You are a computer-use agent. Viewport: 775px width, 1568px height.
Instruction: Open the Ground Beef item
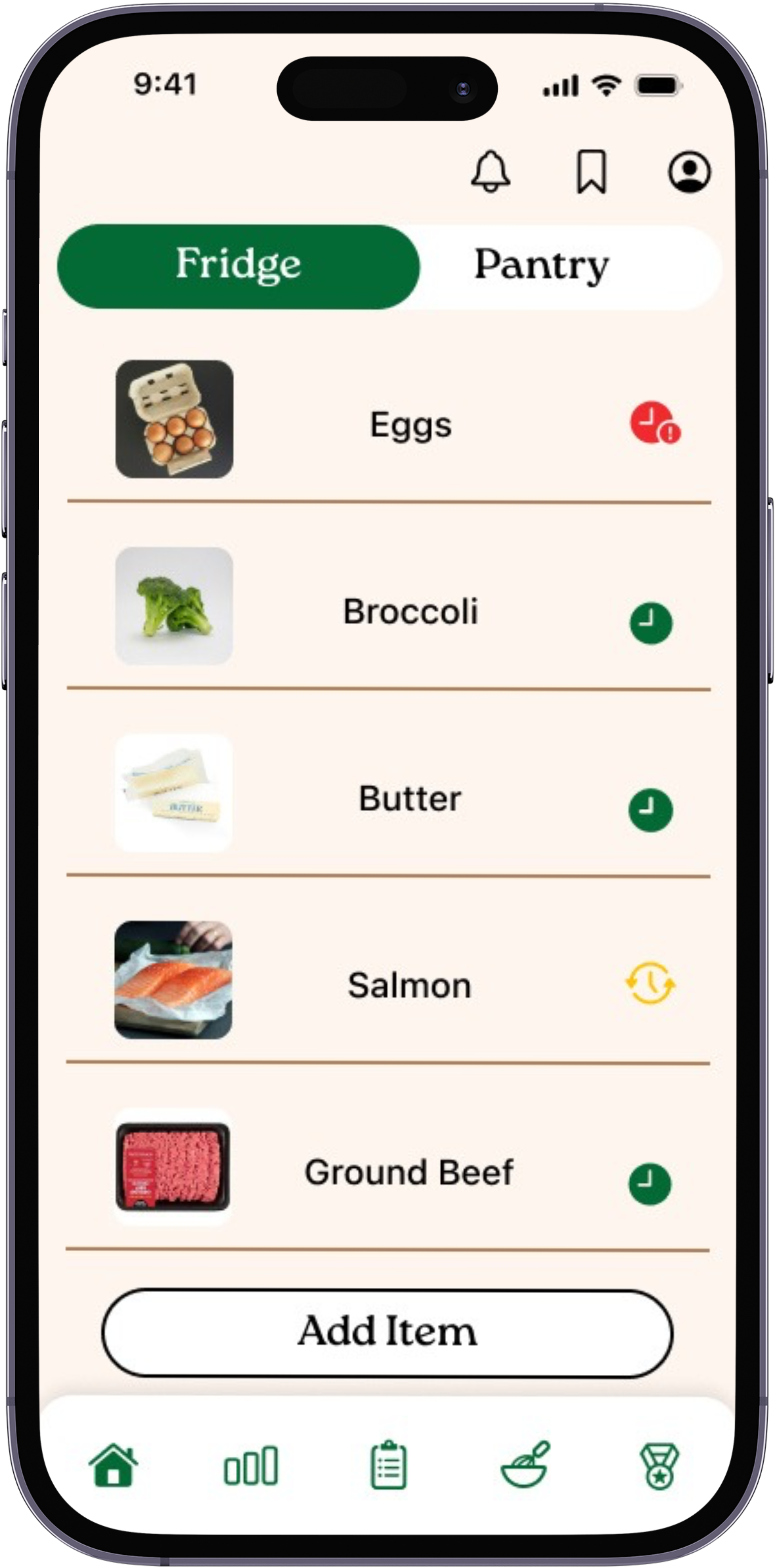(x=409, y=1172)
